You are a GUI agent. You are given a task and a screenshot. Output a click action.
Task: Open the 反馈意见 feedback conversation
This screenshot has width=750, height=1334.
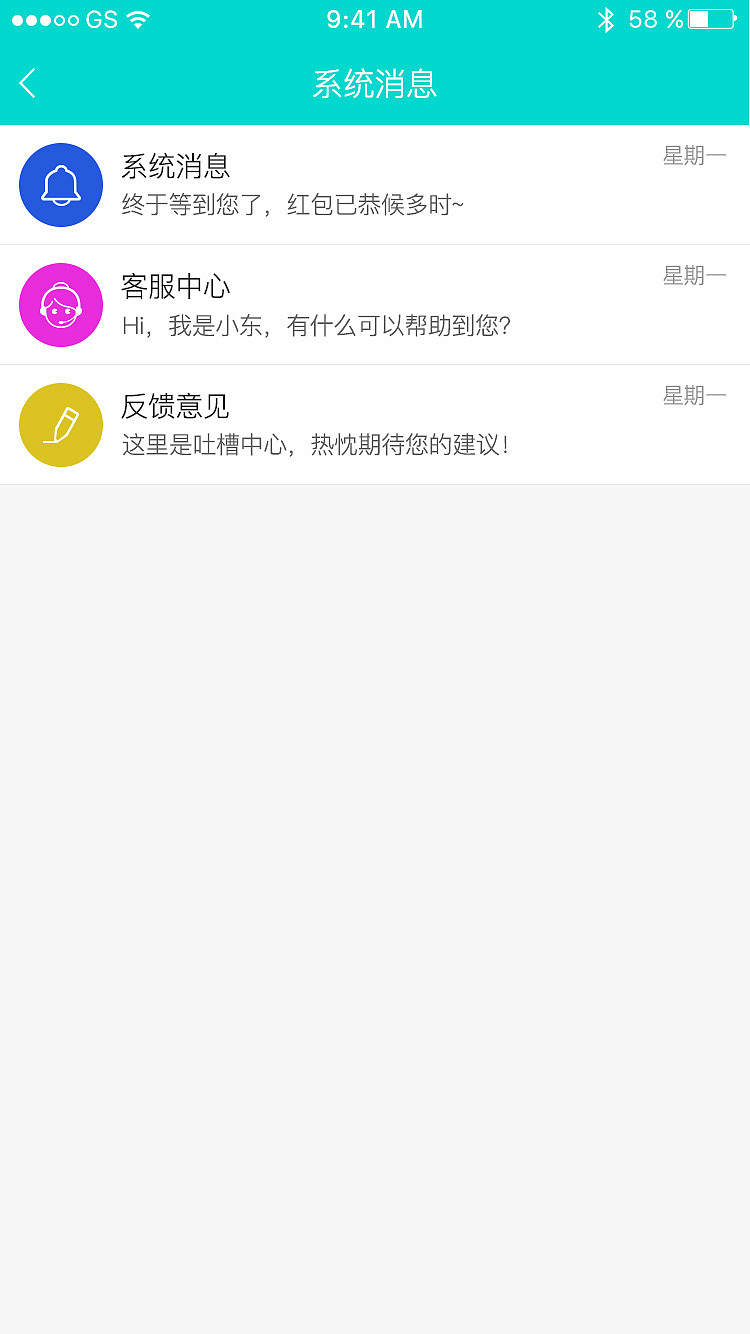click(x=375, y=424)
